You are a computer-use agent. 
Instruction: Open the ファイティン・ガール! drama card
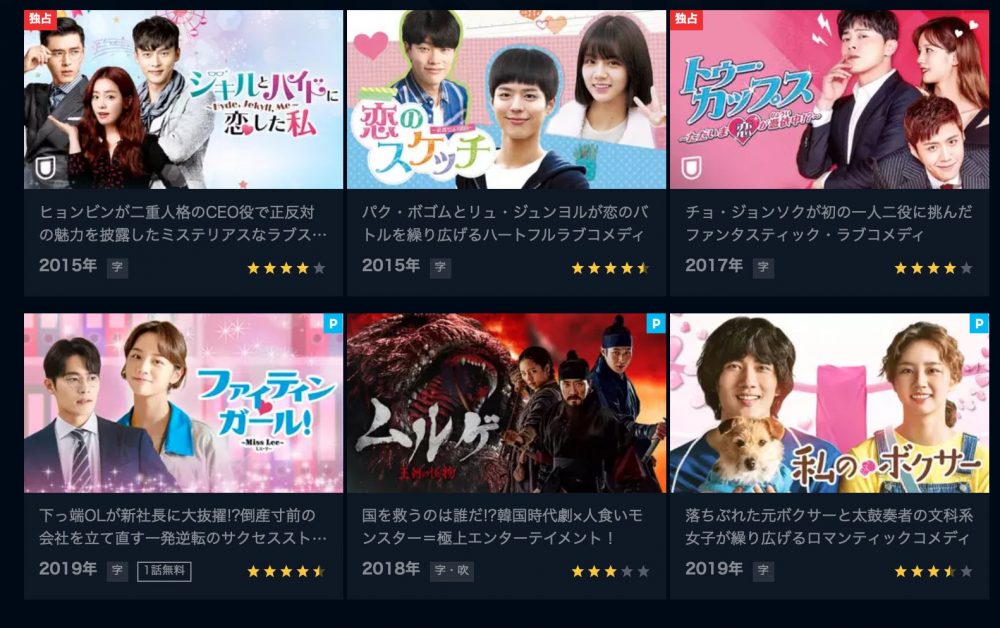point(184,403)
